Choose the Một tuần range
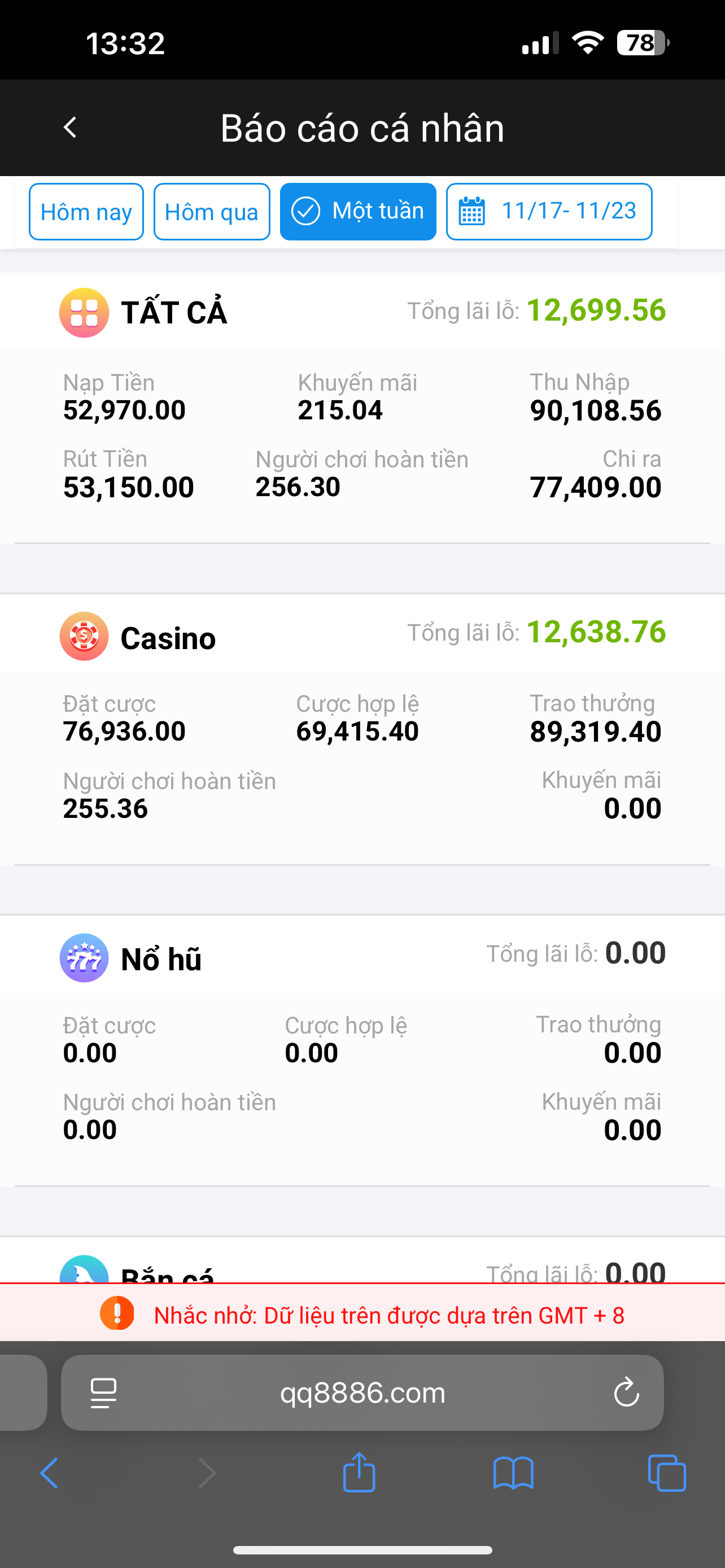The image size is (725, 1568). click(358, 212)
